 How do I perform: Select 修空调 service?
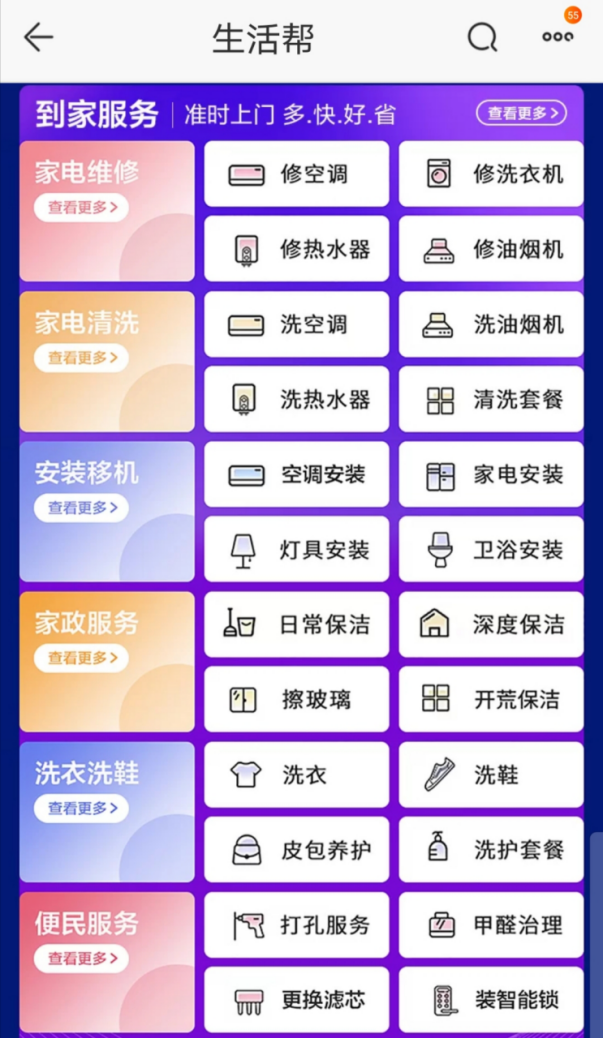296,174
